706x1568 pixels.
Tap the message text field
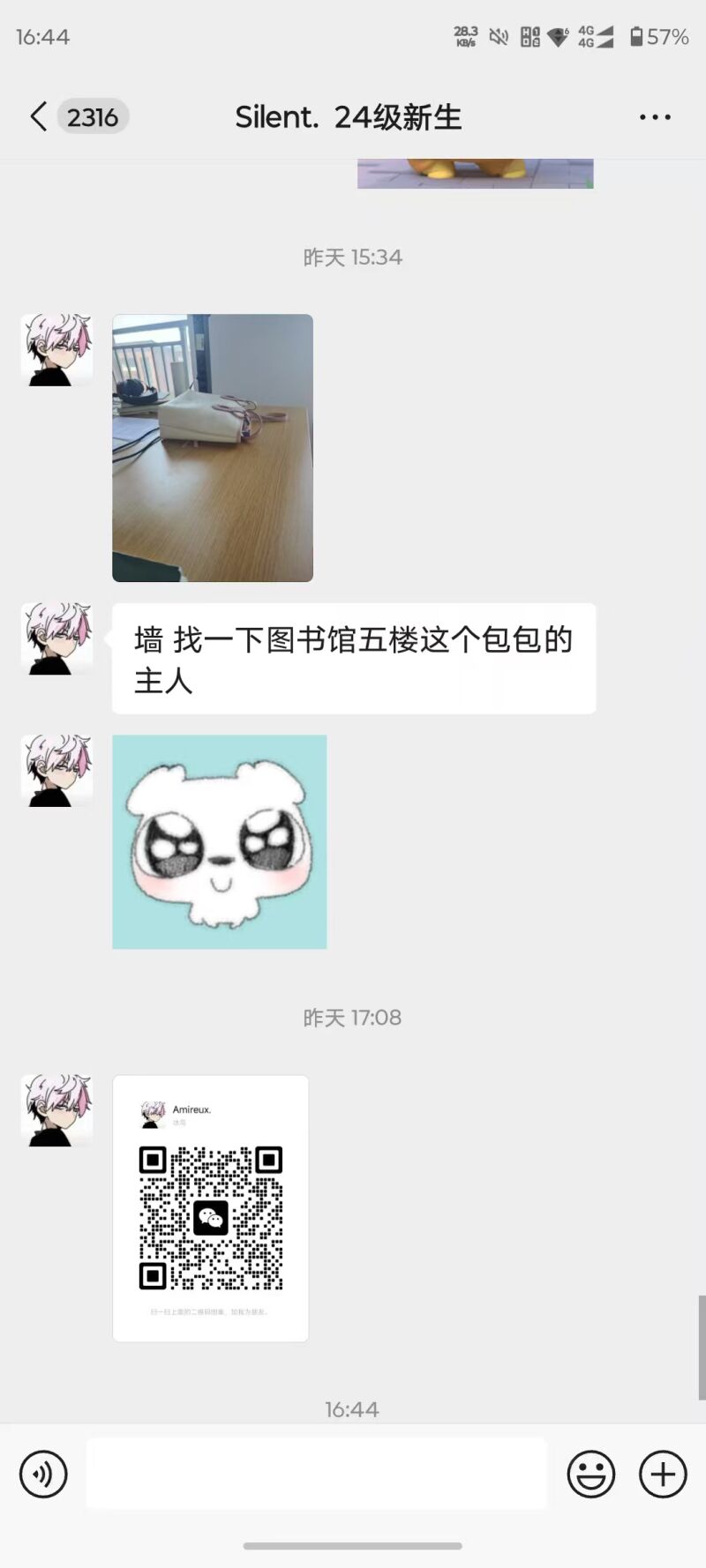pos(316,1474)
